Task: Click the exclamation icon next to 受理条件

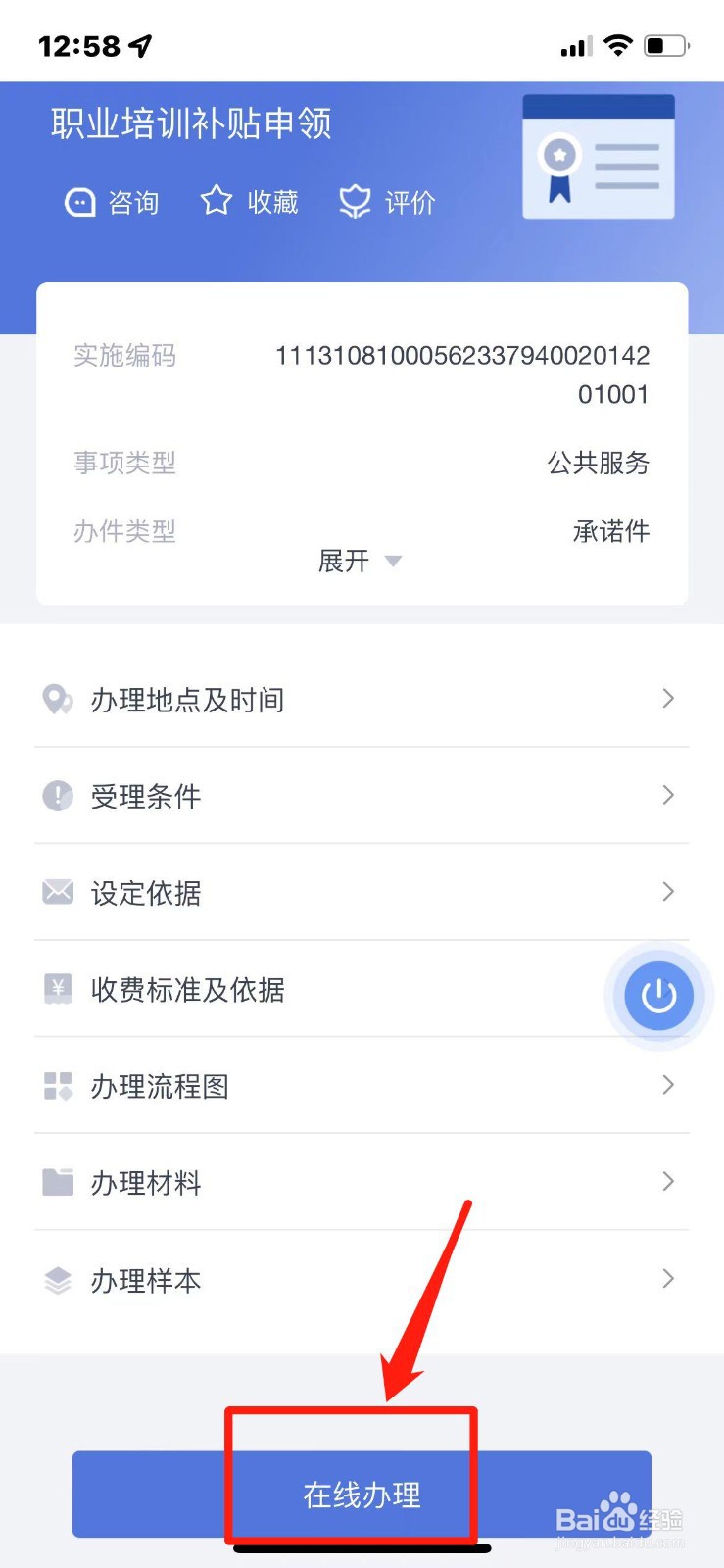Action: click(58, 796)
